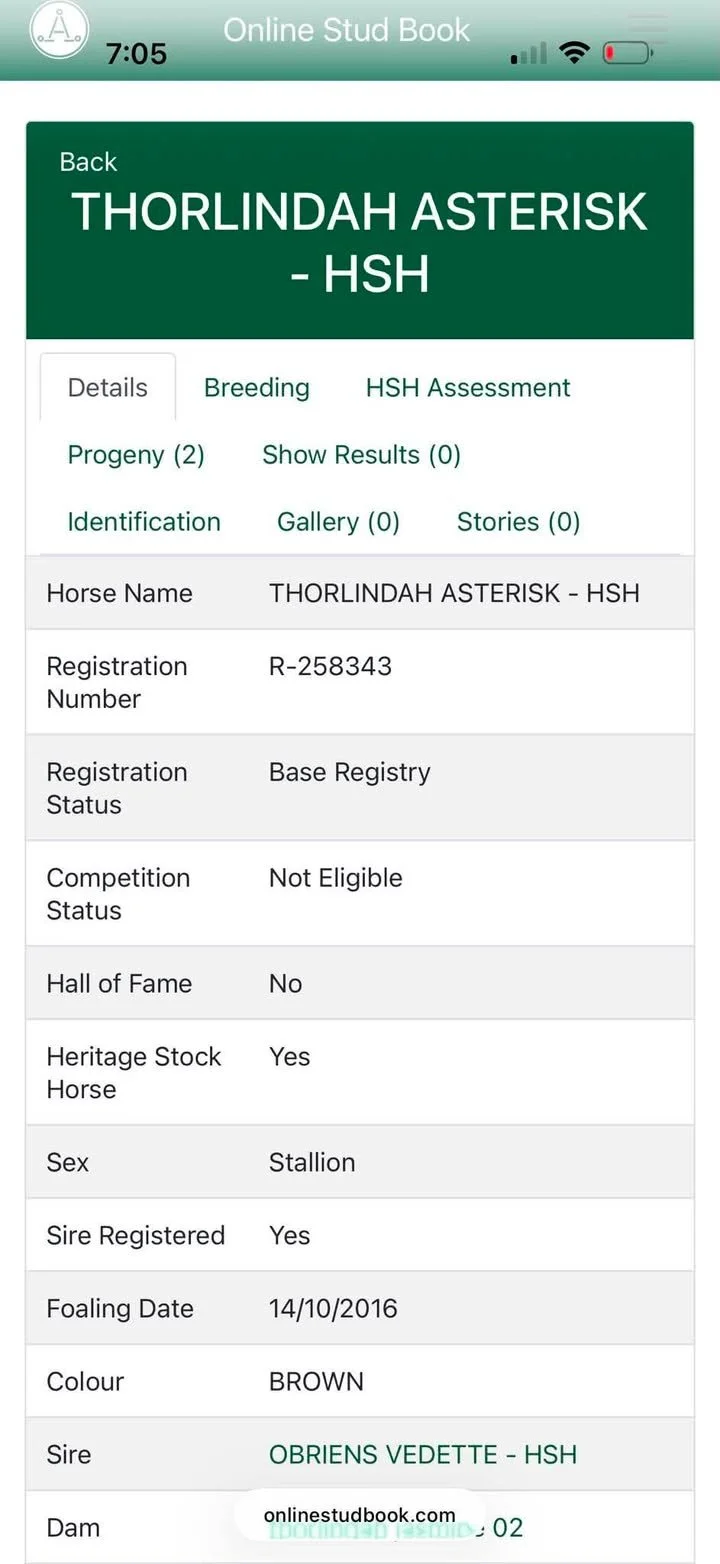720x1564 pixels.
Task: Select the Stories (0) tab
Action: point(518,522)
